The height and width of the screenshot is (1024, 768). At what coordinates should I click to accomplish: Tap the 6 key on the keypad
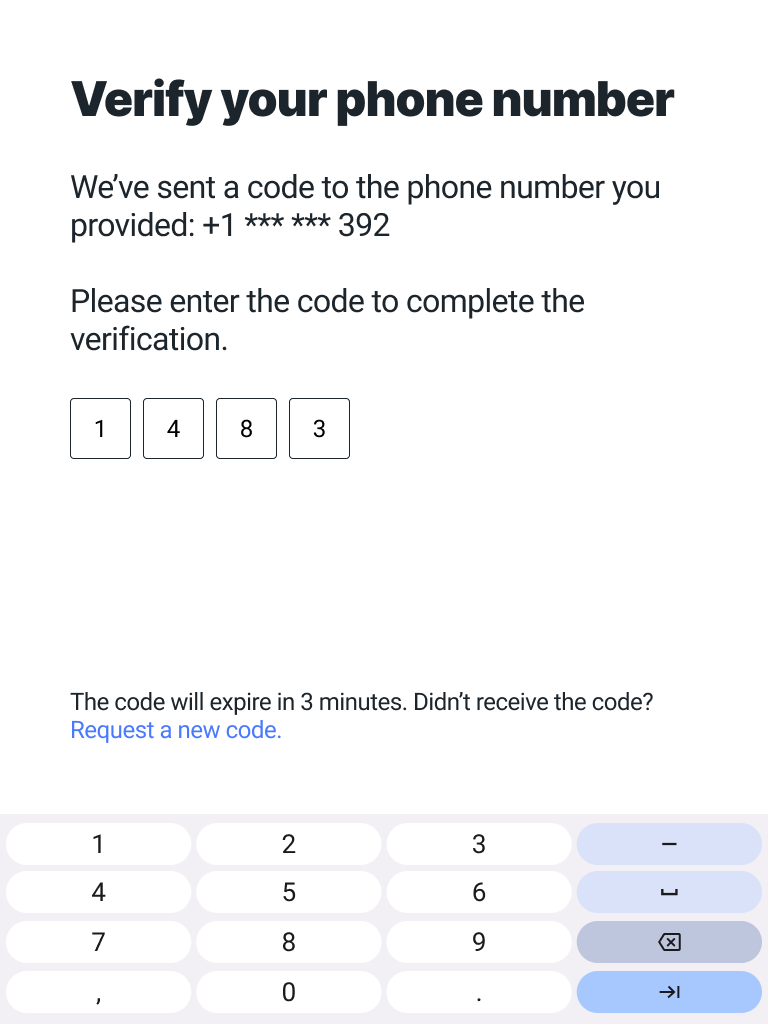[478, 892]
